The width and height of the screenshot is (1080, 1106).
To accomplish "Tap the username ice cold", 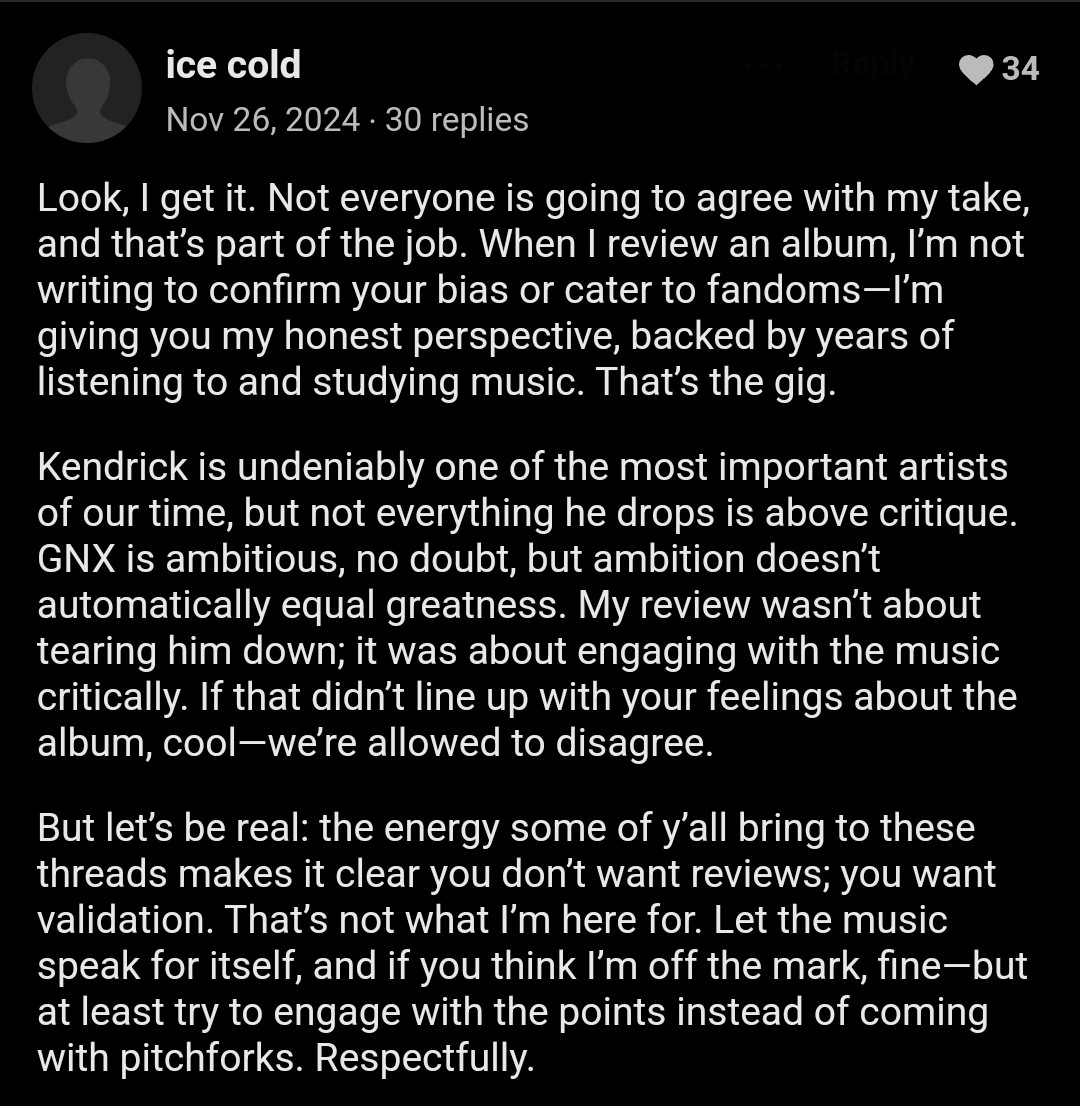I will [233, 65].
